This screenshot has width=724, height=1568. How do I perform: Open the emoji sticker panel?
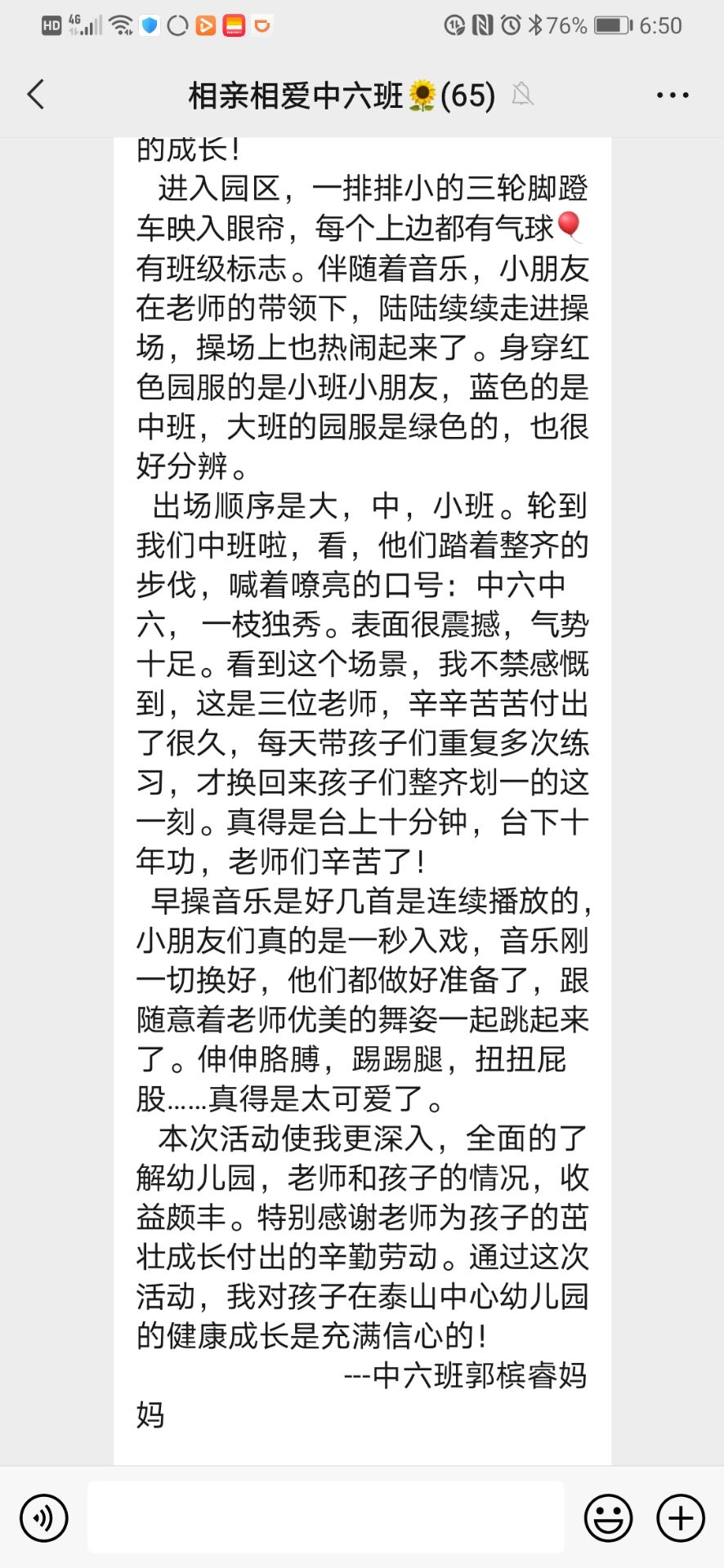click(x=608, y=1518)
